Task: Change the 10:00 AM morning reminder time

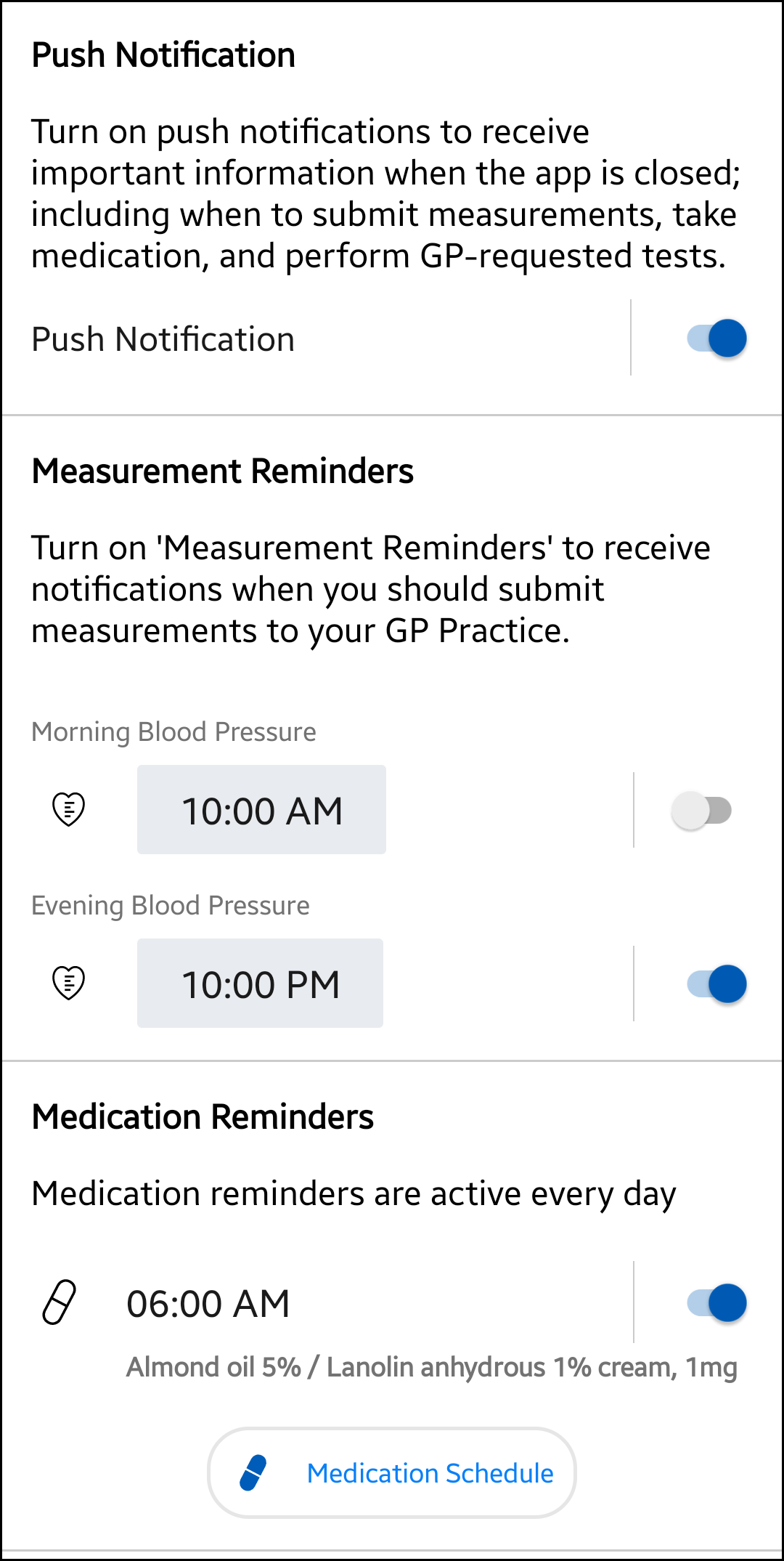Action: 261,810
